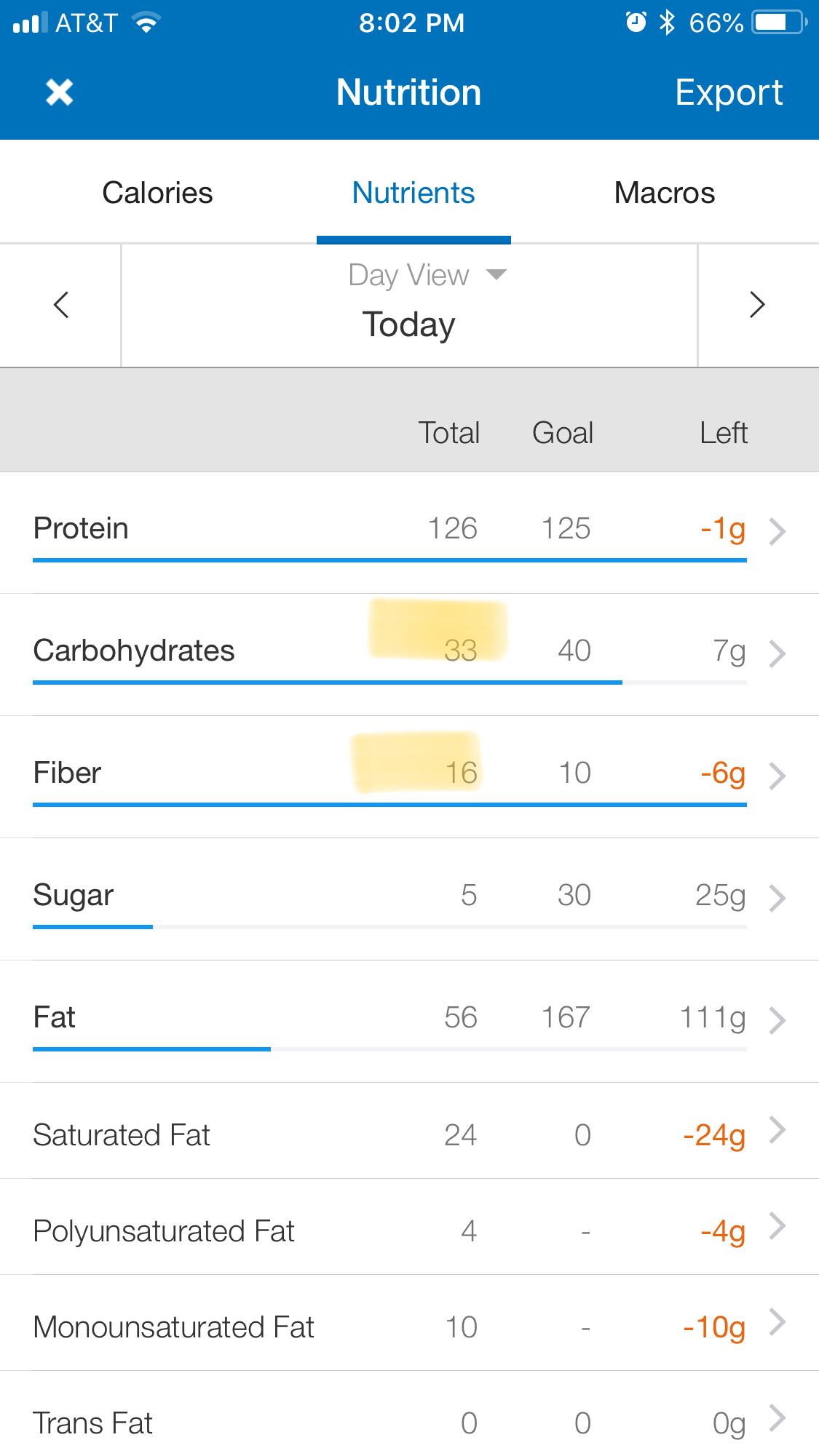The width and height of the screenshot is (819, 1456).
Task: View Monounsaturated Fat details
Action: pyautogui.click(x=409, y=1324)
